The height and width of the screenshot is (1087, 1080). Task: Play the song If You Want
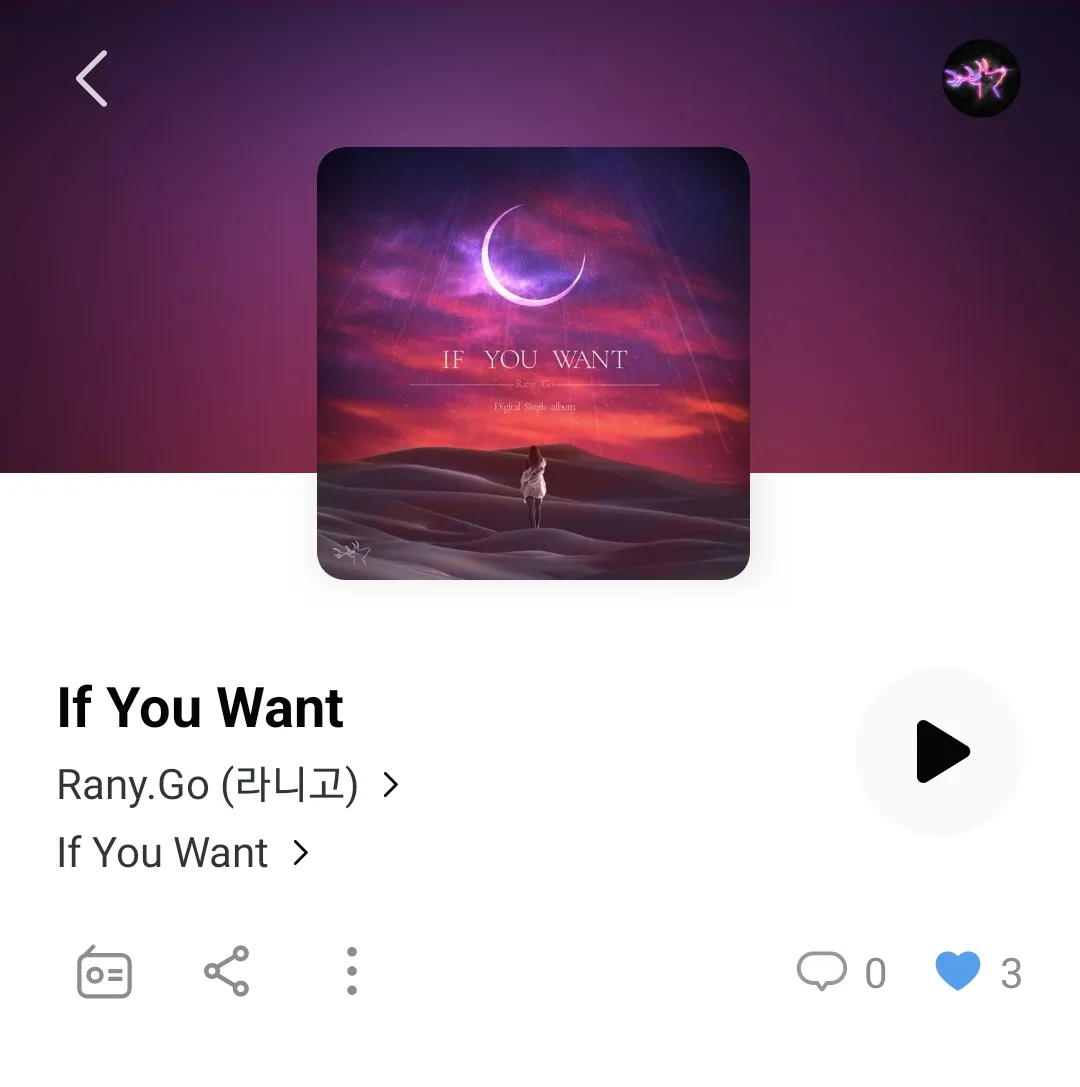940,751
